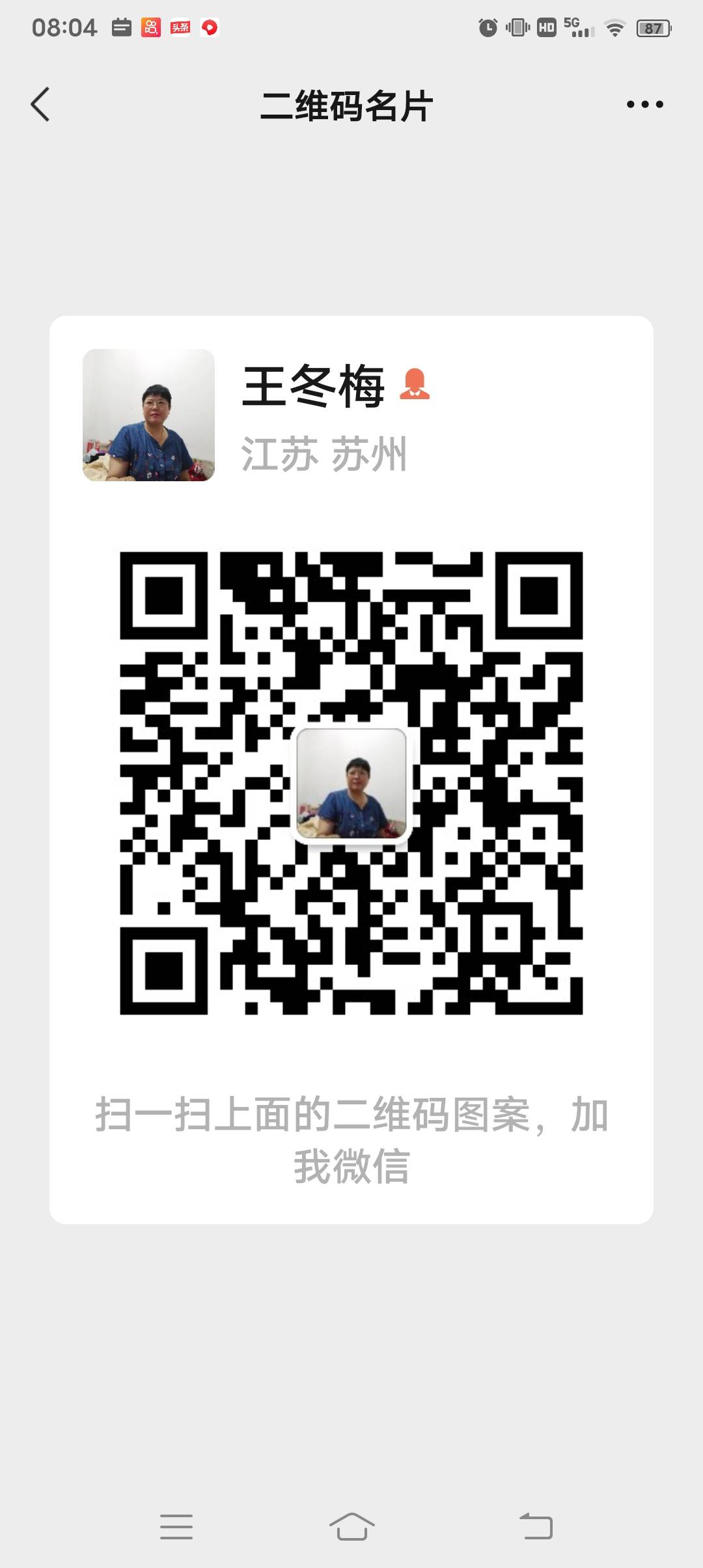Viewport: 703px width, 1568px height.
Task: Open the three-dot overflow menu
Action: (x=644, y=104)
